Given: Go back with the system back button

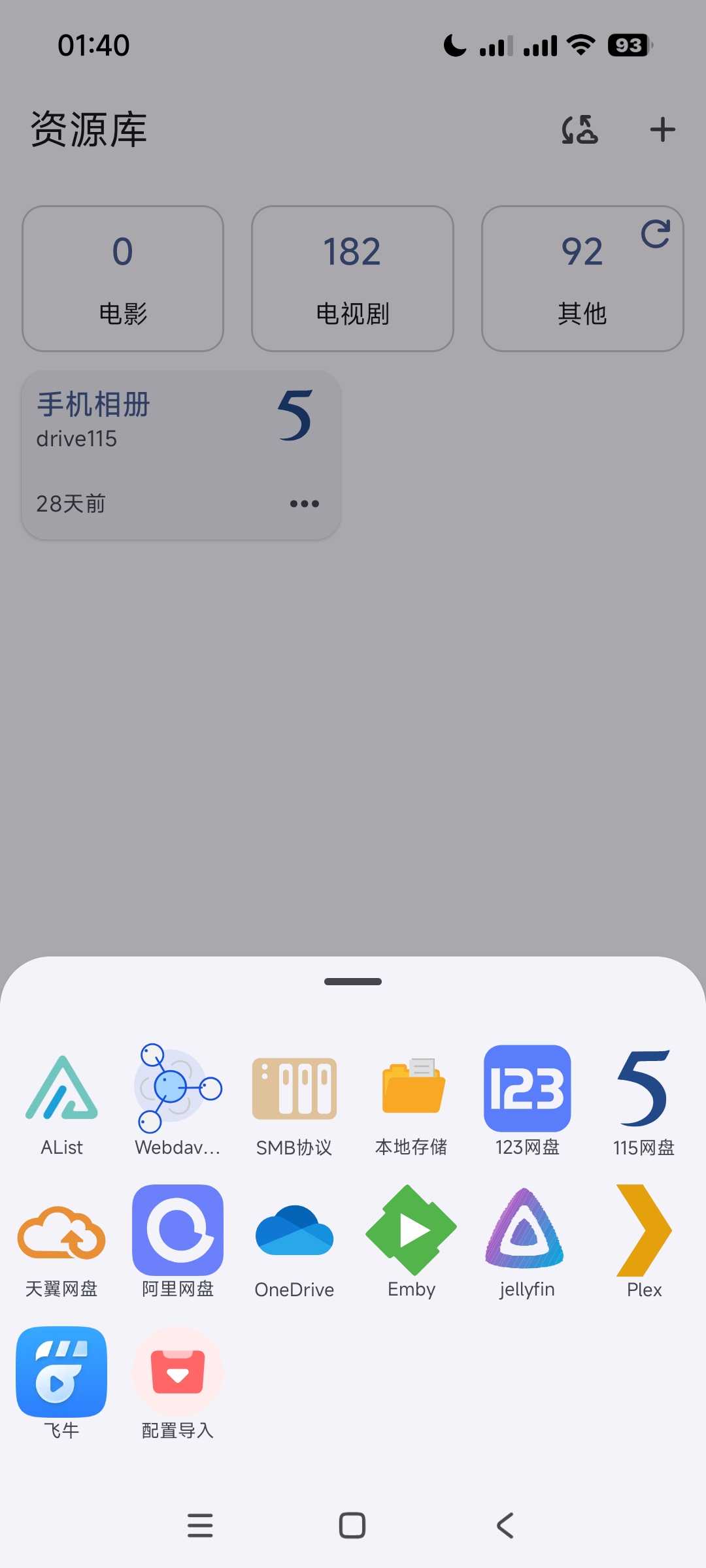Looking at the screenshot, I should pos(505,1526).
